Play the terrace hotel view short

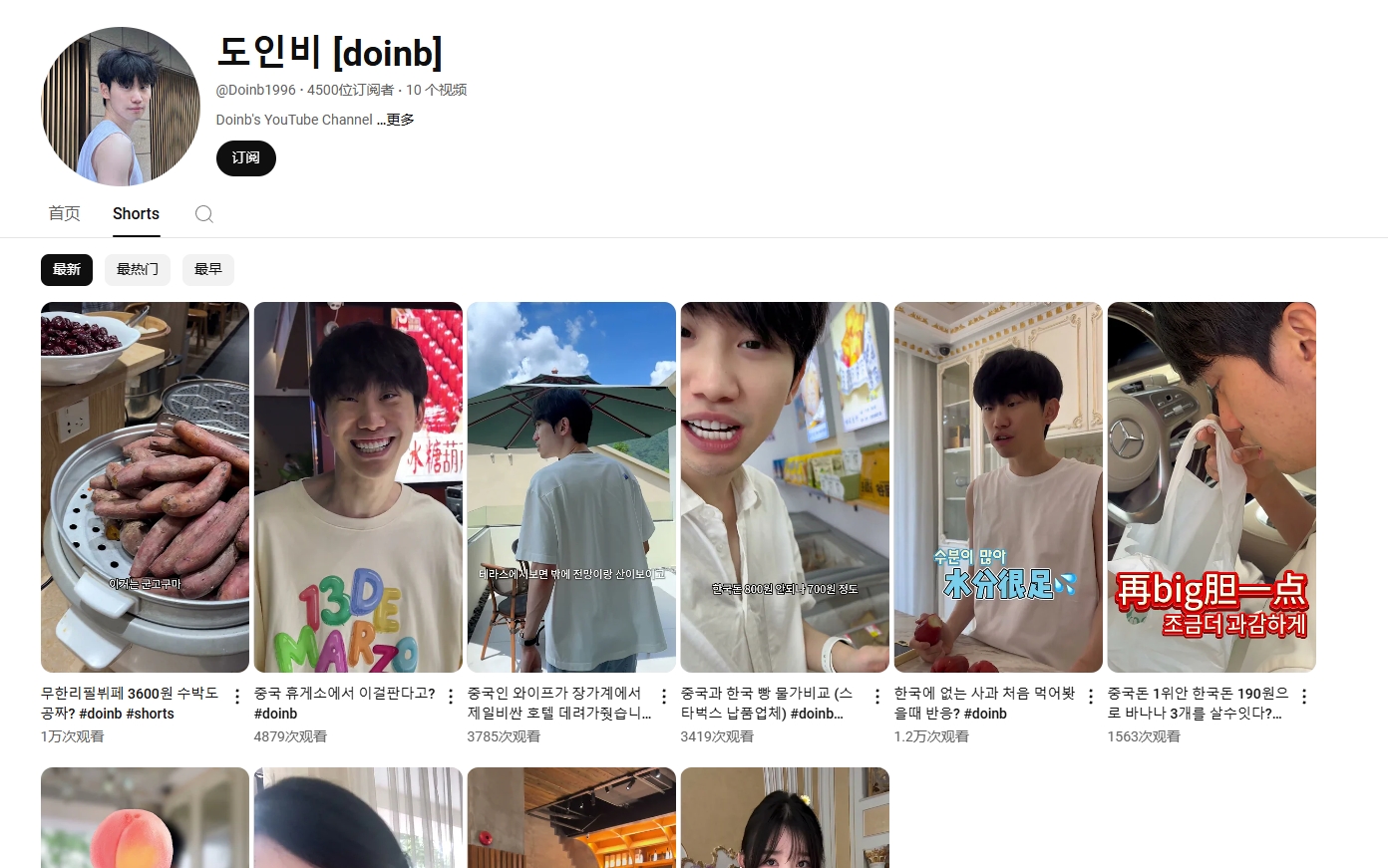tap(571, 487)
